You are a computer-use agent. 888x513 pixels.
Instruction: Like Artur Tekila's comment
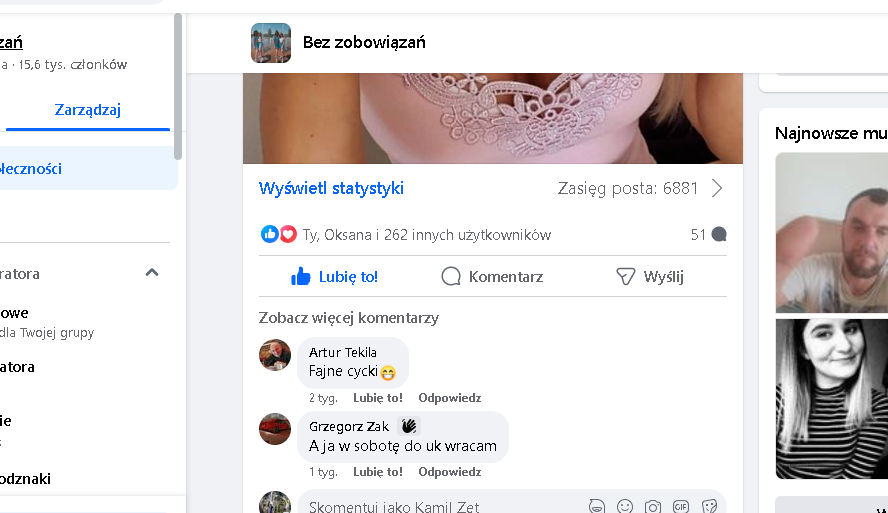point(378,397)
